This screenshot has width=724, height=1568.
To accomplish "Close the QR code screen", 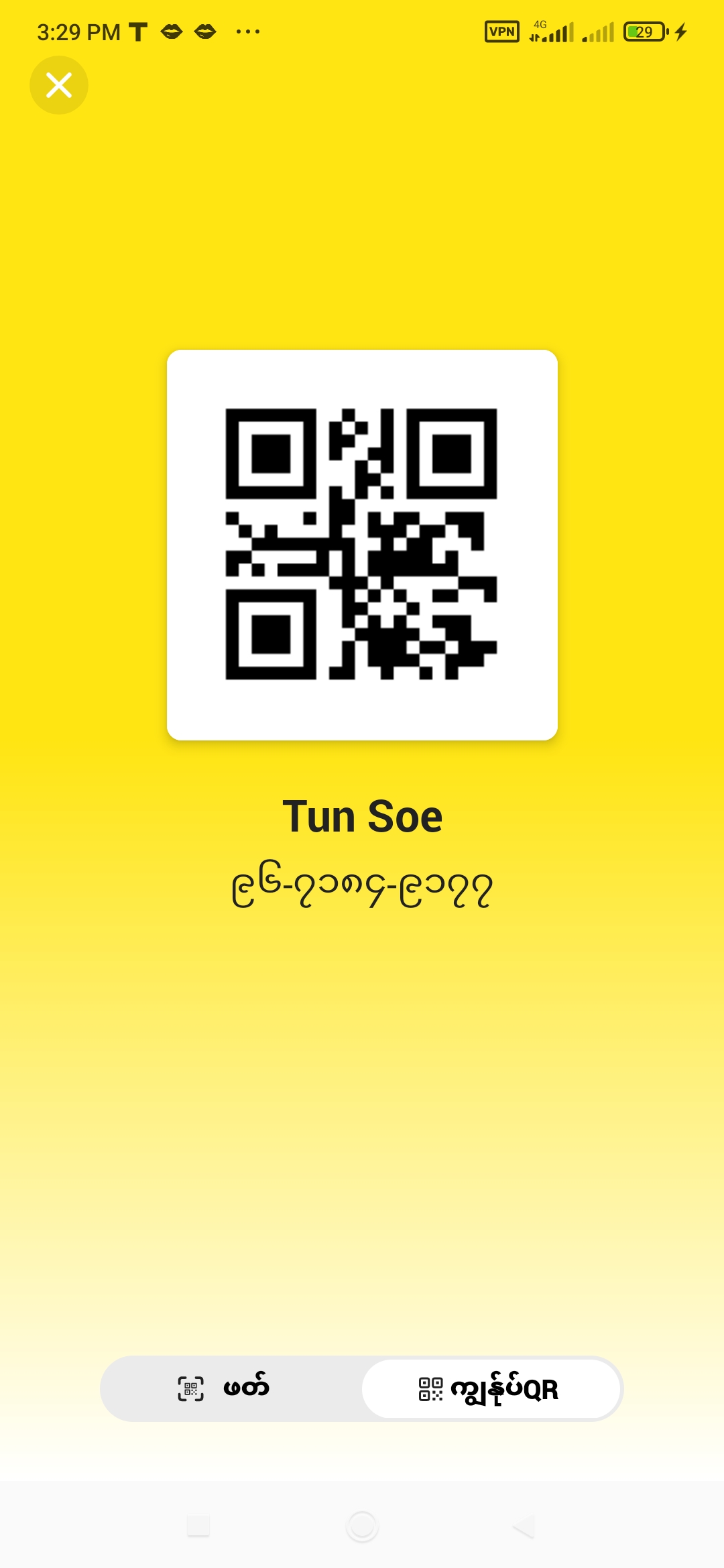I will point(59,85).
